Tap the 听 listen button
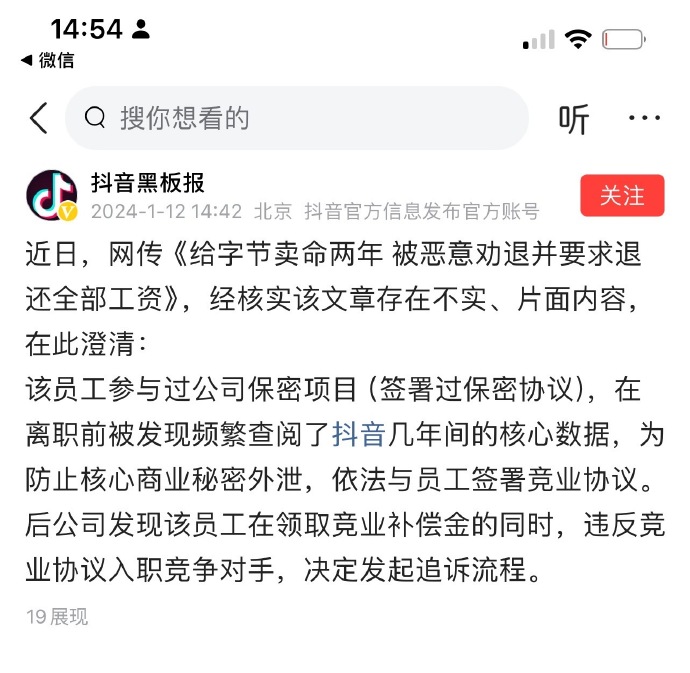The width and height of the screenshot is (690, 673). pos(574,119)
